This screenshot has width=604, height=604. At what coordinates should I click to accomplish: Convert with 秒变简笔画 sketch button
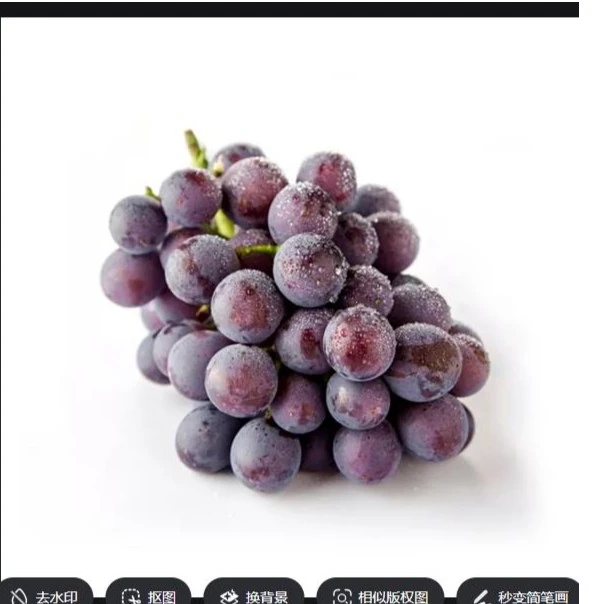[x=518, y=592]
